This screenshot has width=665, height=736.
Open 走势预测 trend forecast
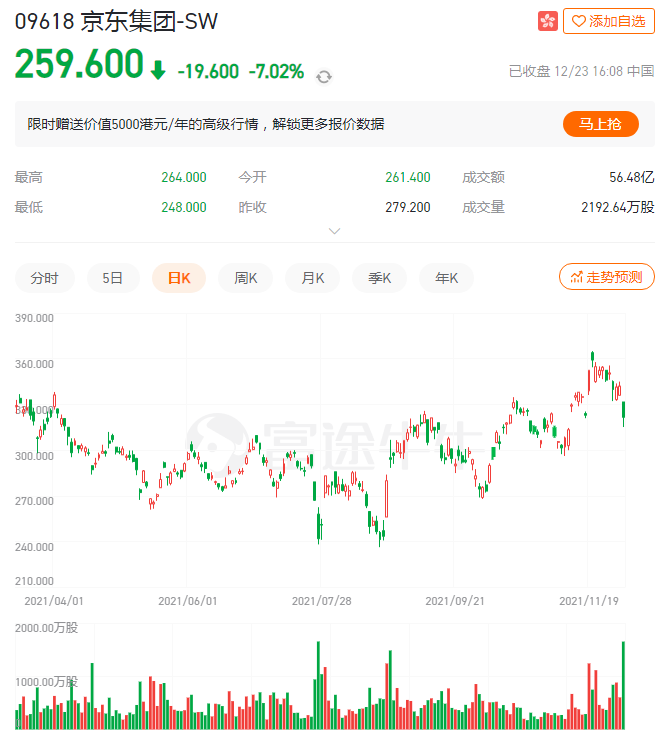click(606, 277)
